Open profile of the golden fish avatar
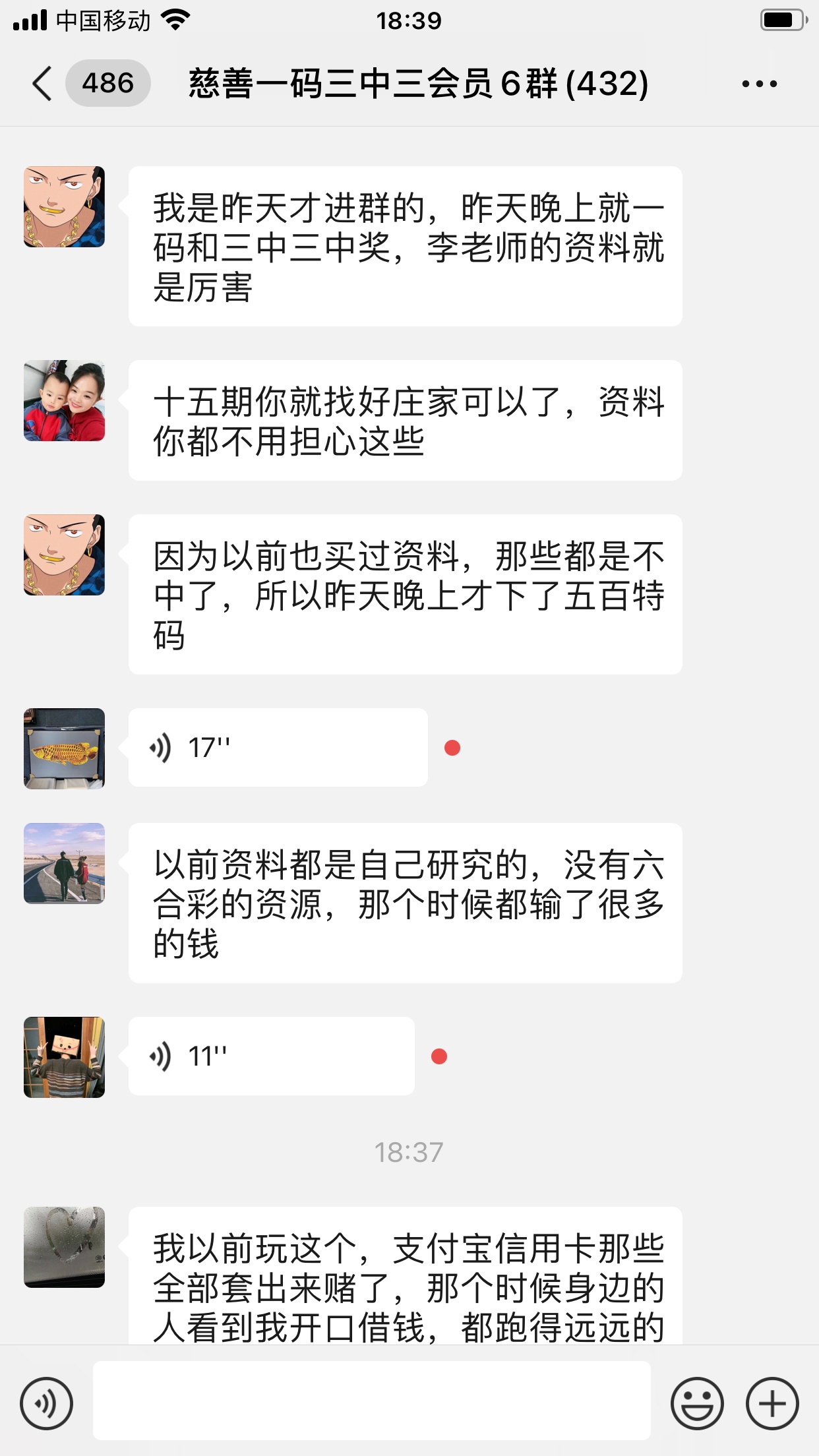This screenshot has height=1456, width=819. point(64,748)
